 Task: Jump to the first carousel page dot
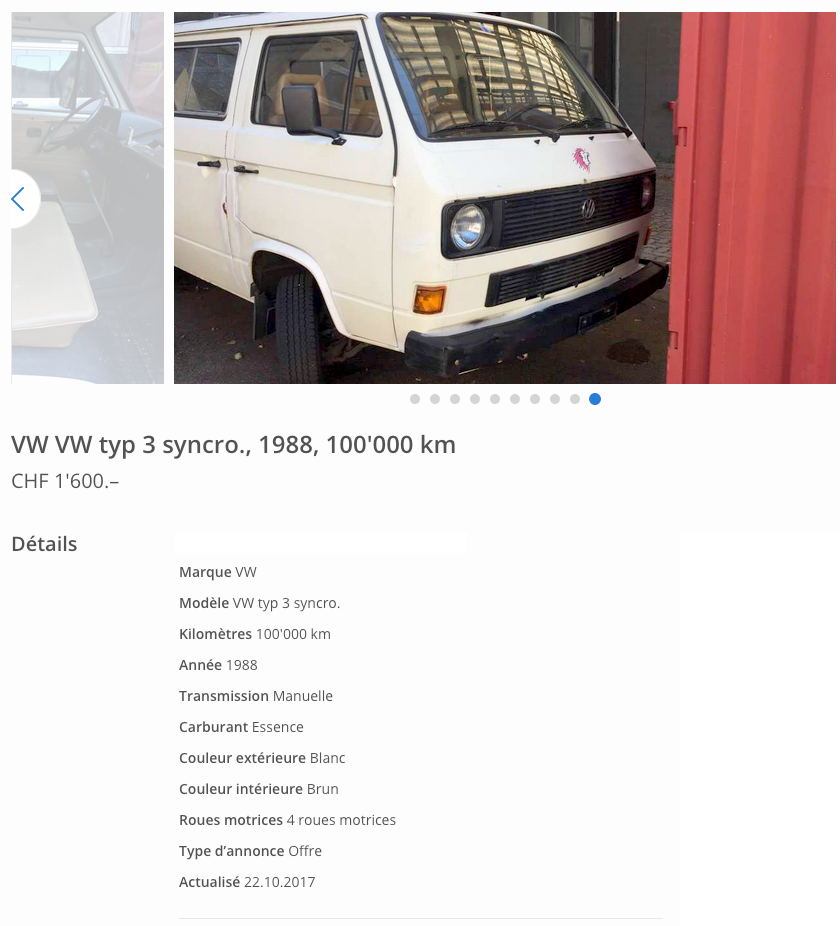point(415,399)
